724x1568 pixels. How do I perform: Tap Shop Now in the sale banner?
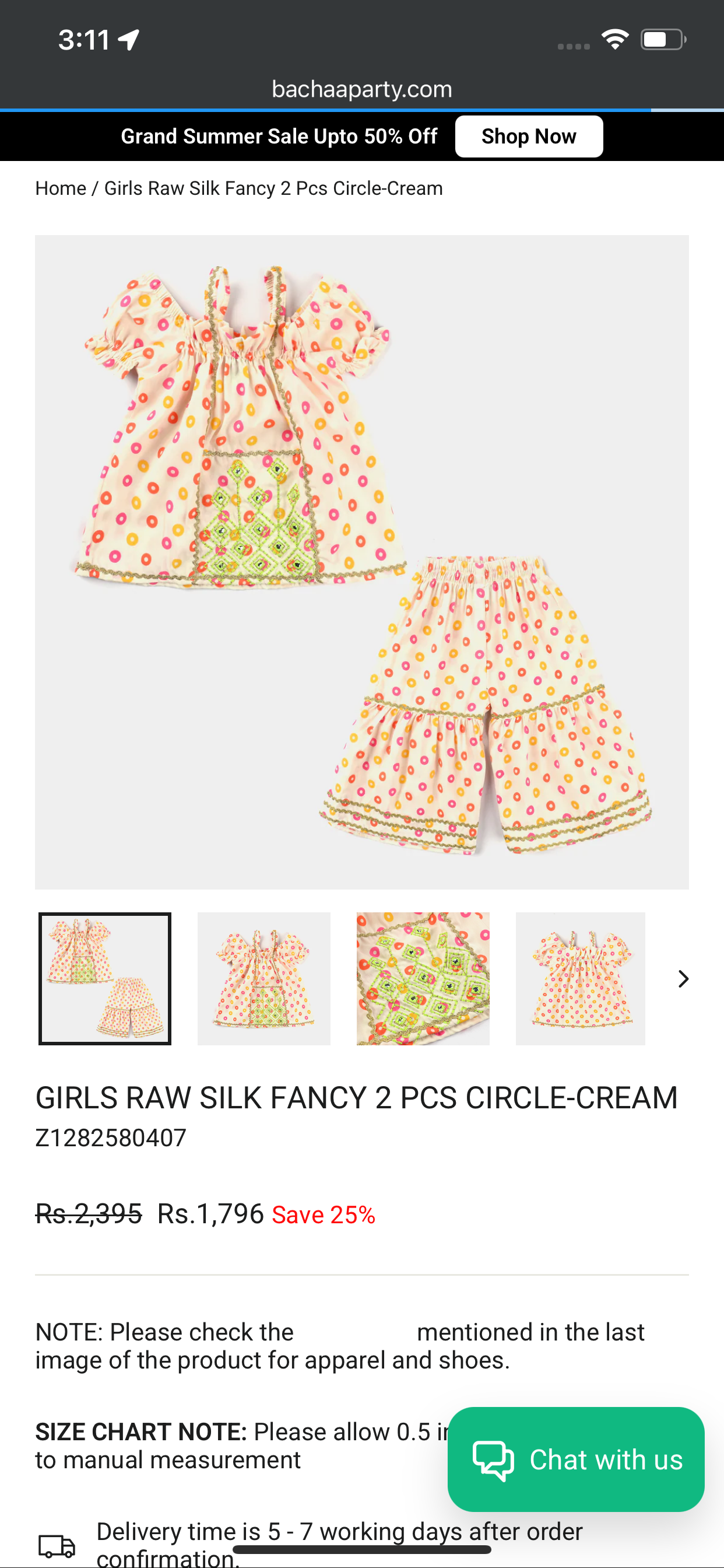tap(528, 136)
